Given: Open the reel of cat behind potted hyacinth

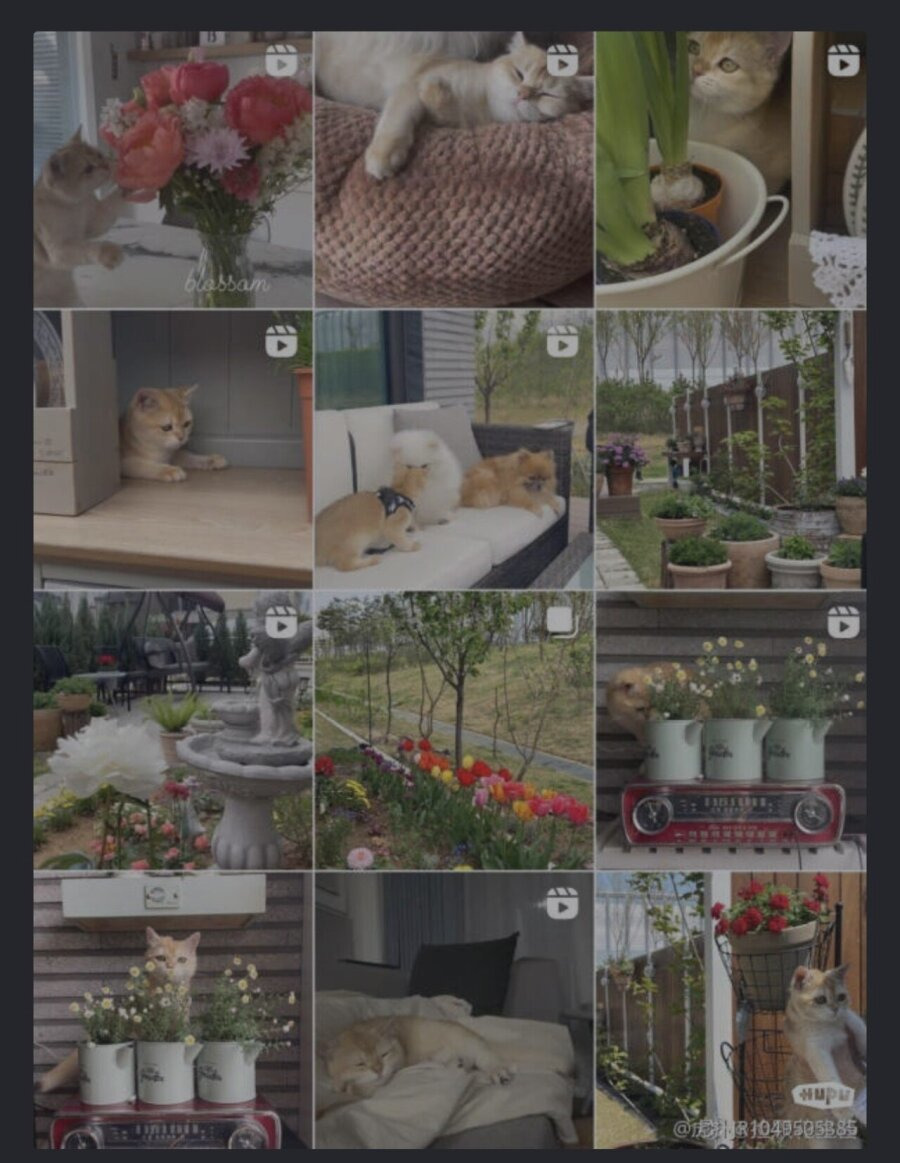Looking at the screenshot, I should 731,169.
